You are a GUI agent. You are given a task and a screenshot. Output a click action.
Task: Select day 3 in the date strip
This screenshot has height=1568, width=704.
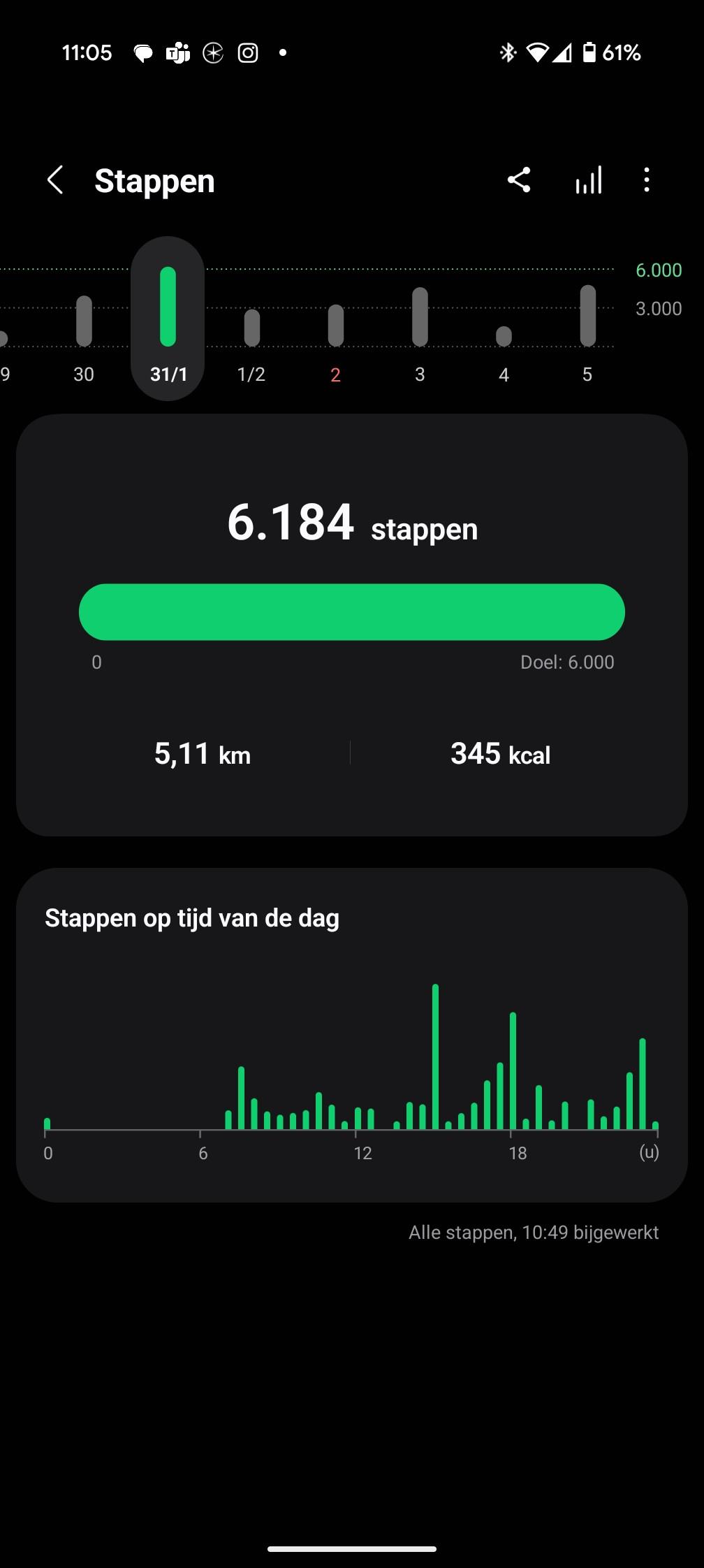click(x=420, y=334)
